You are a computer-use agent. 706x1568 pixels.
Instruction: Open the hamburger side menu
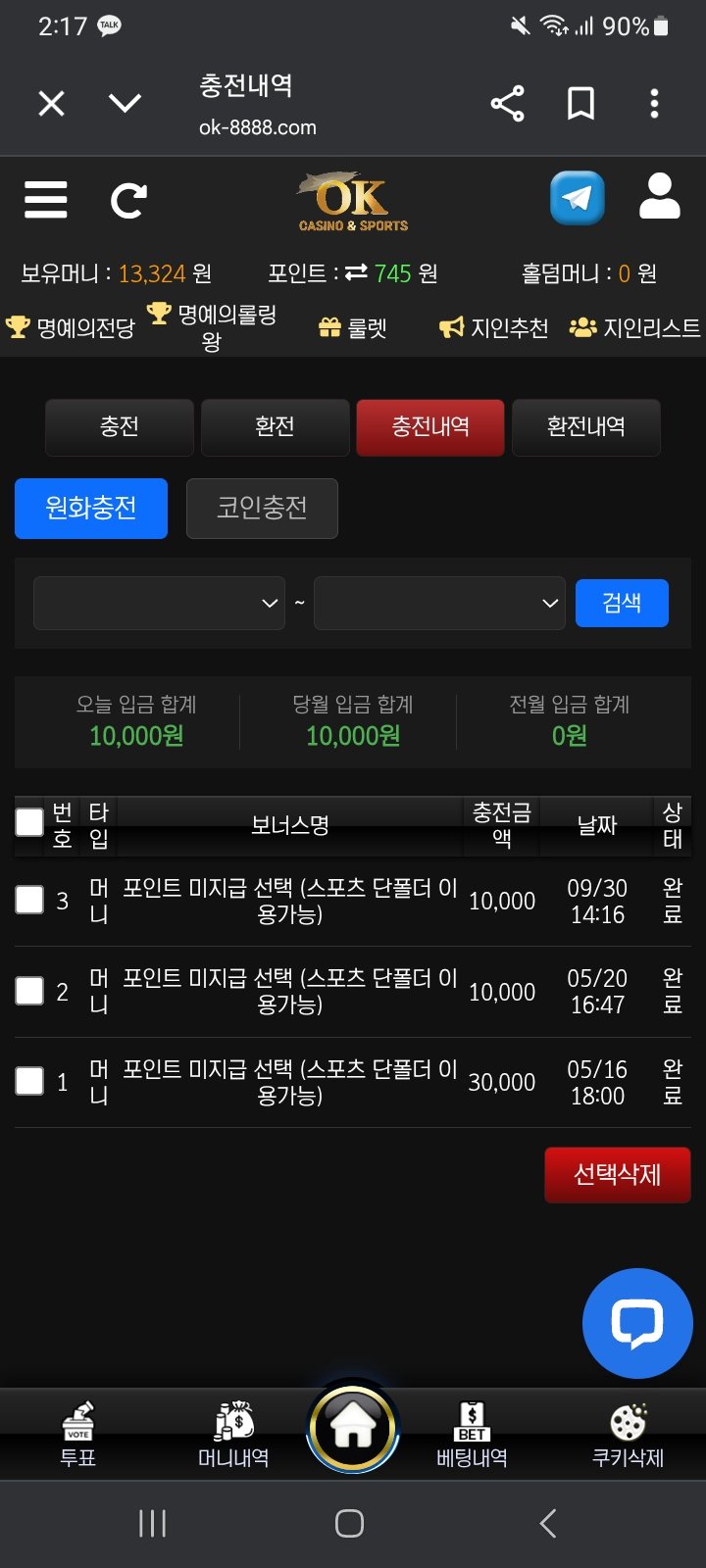(x=46, y=200)
